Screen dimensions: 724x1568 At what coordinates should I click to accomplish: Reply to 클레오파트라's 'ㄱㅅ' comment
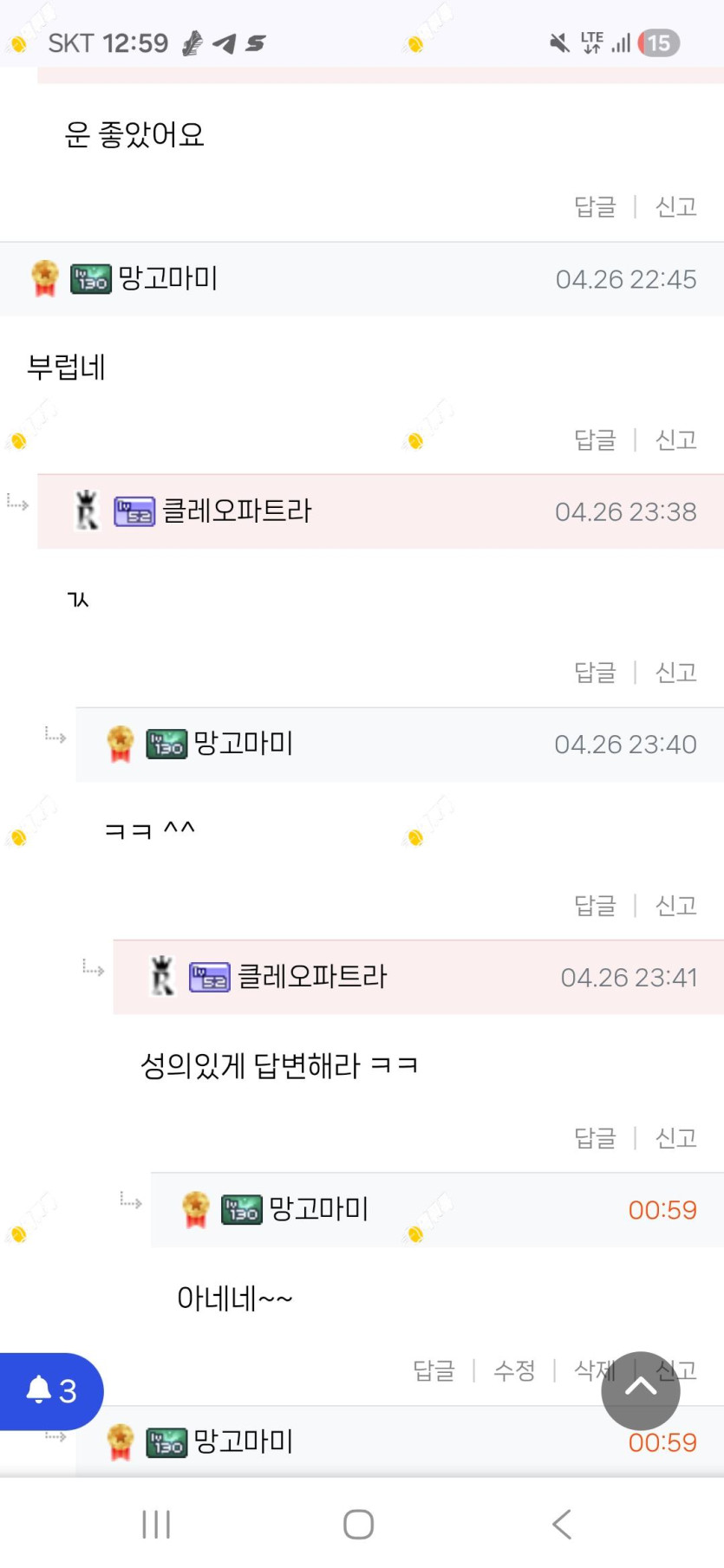[595, 672]
